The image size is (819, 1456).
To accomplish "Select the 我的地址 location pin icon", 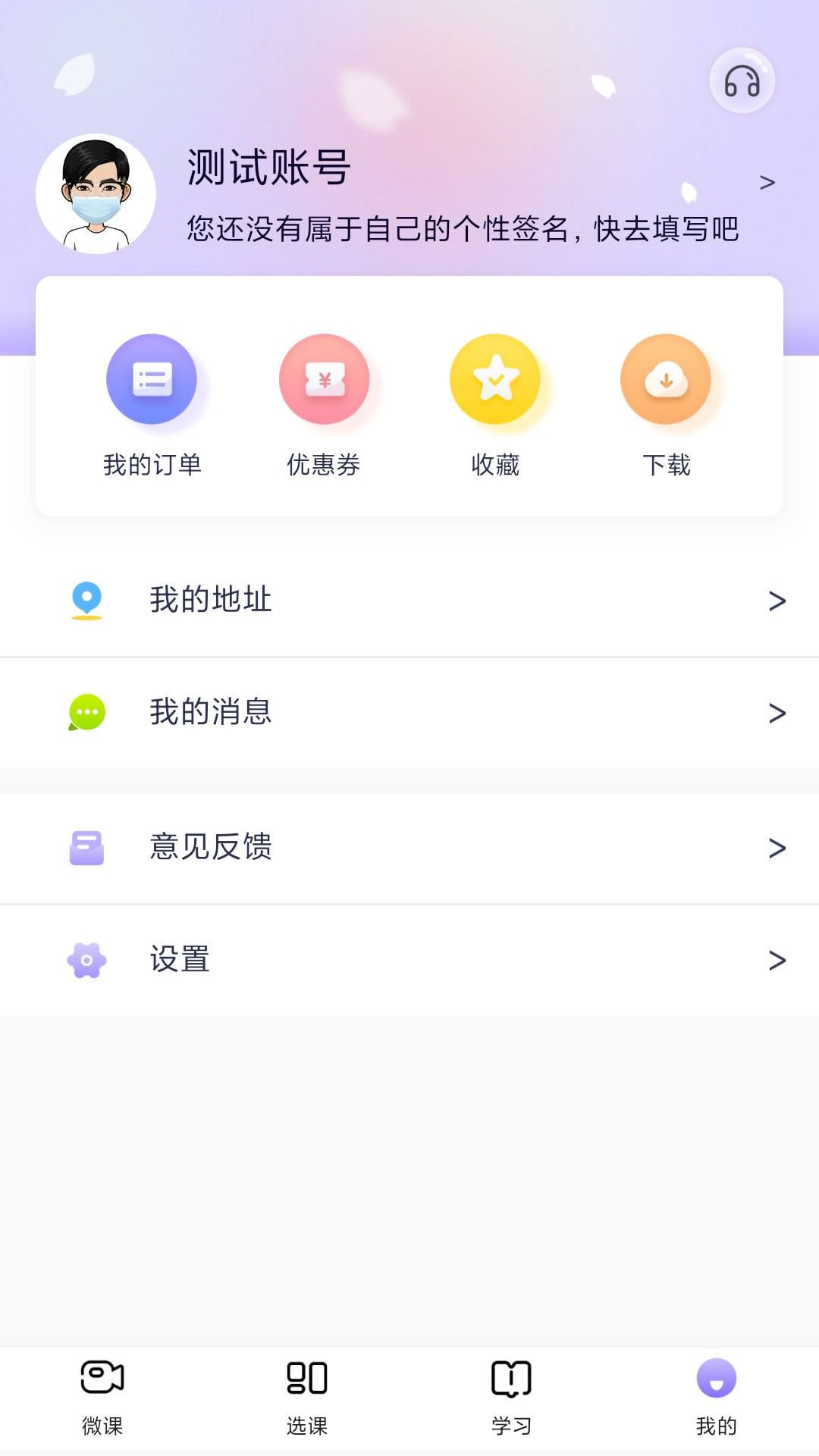I will [87, 601].
